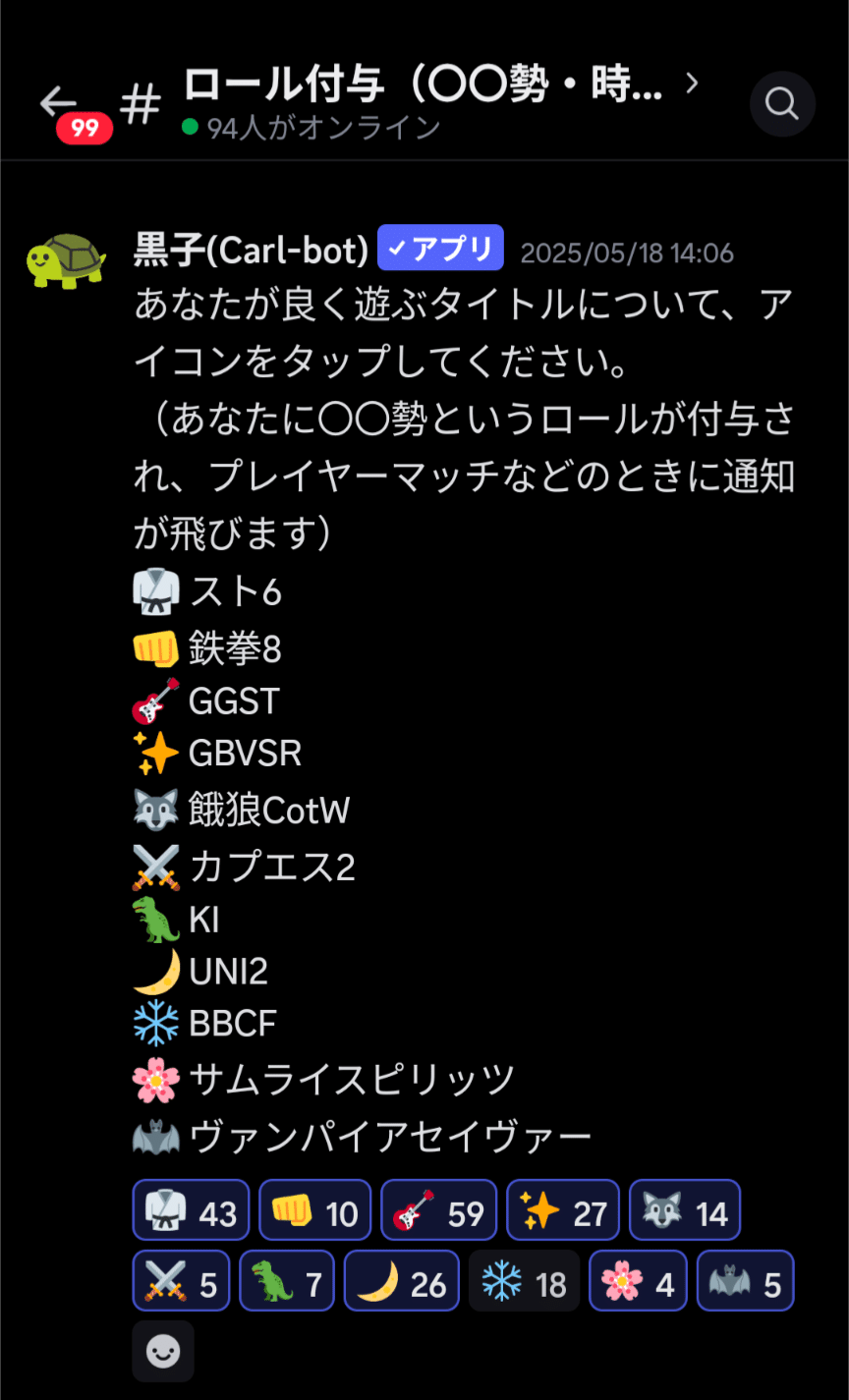Viewport: 849px width, 1400px height.
Task: Tap the karate gi reaction for スト6
Action: pos(190,1209)
